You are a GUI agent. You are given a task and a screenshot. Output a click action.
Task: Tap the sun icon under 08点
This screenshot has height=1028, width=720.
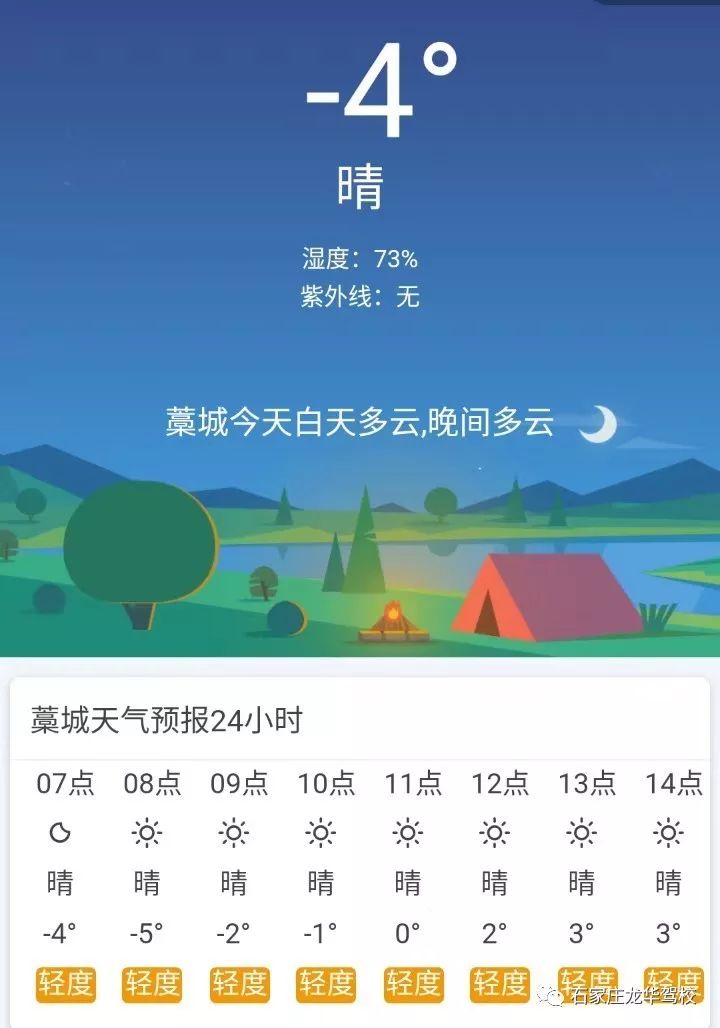148,833
